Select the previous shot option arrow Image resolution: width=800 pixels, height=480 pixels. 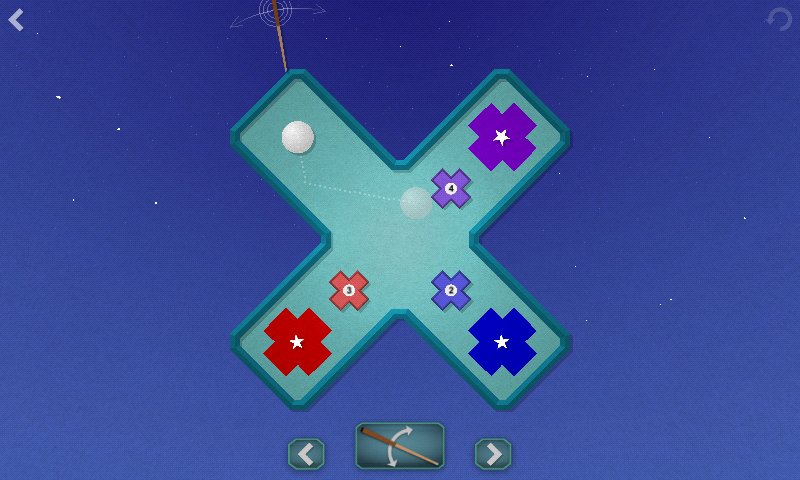pyautogui.click(x=306, y=454)
